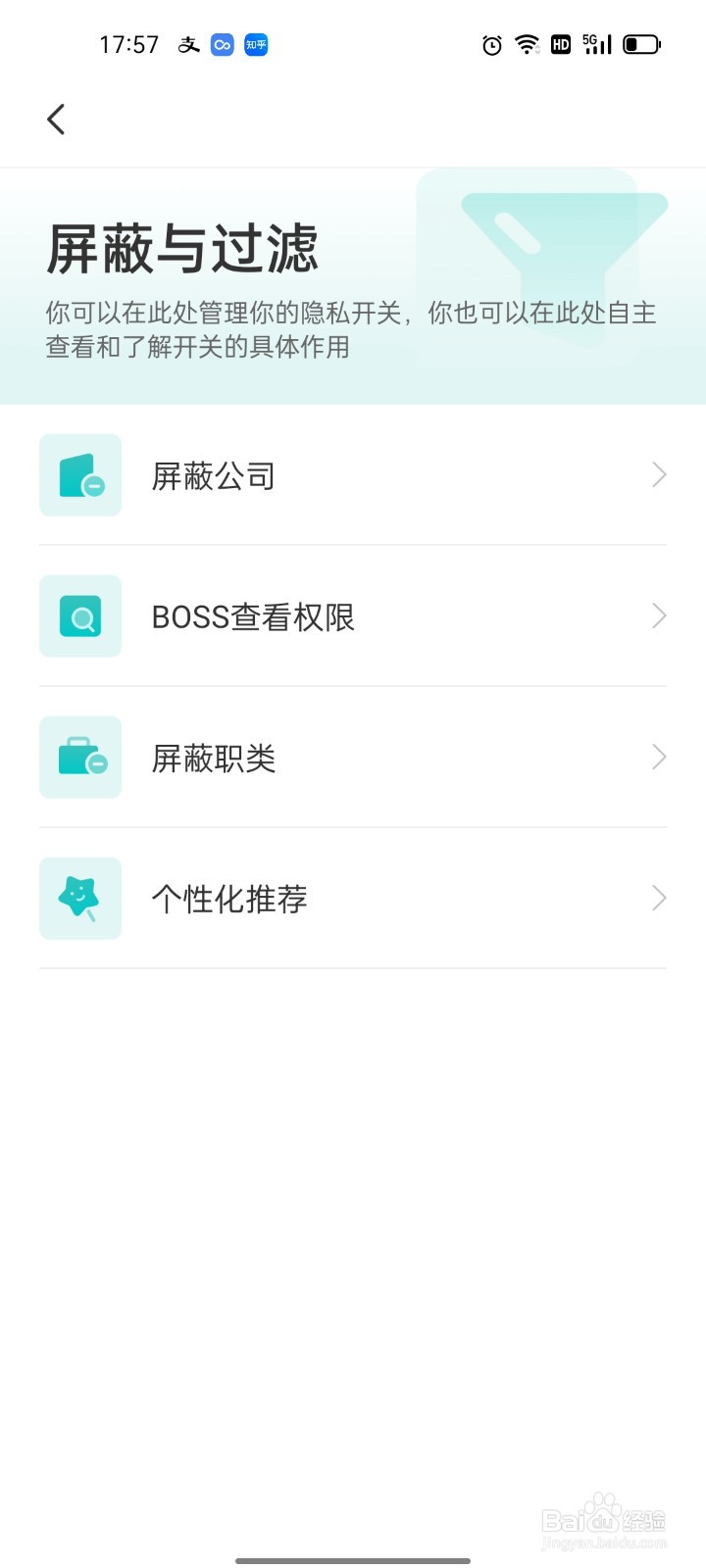Open the BOSS查看权限 chevron

(x=659, y=615)
